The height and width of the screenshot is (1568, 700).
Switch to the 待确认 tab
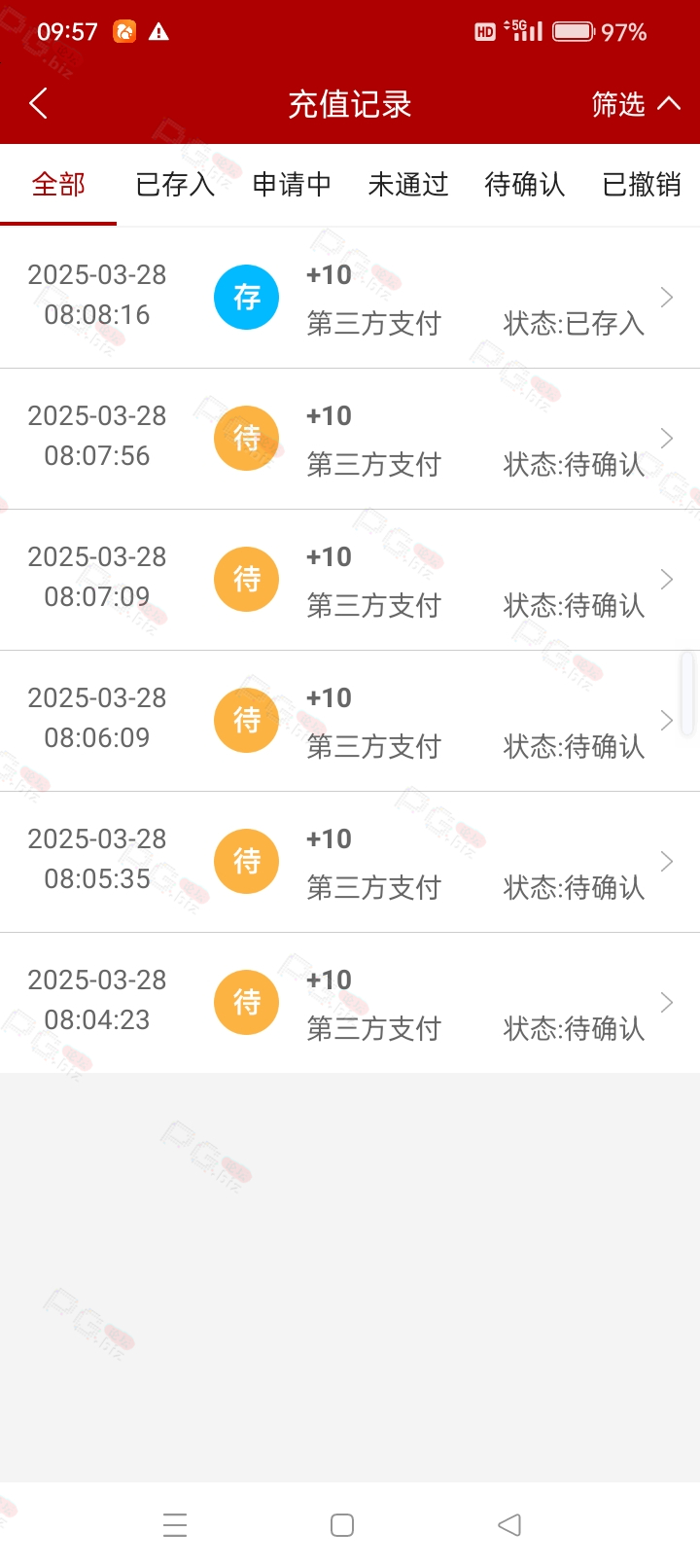pyautogui.click(x=525, y=184)
